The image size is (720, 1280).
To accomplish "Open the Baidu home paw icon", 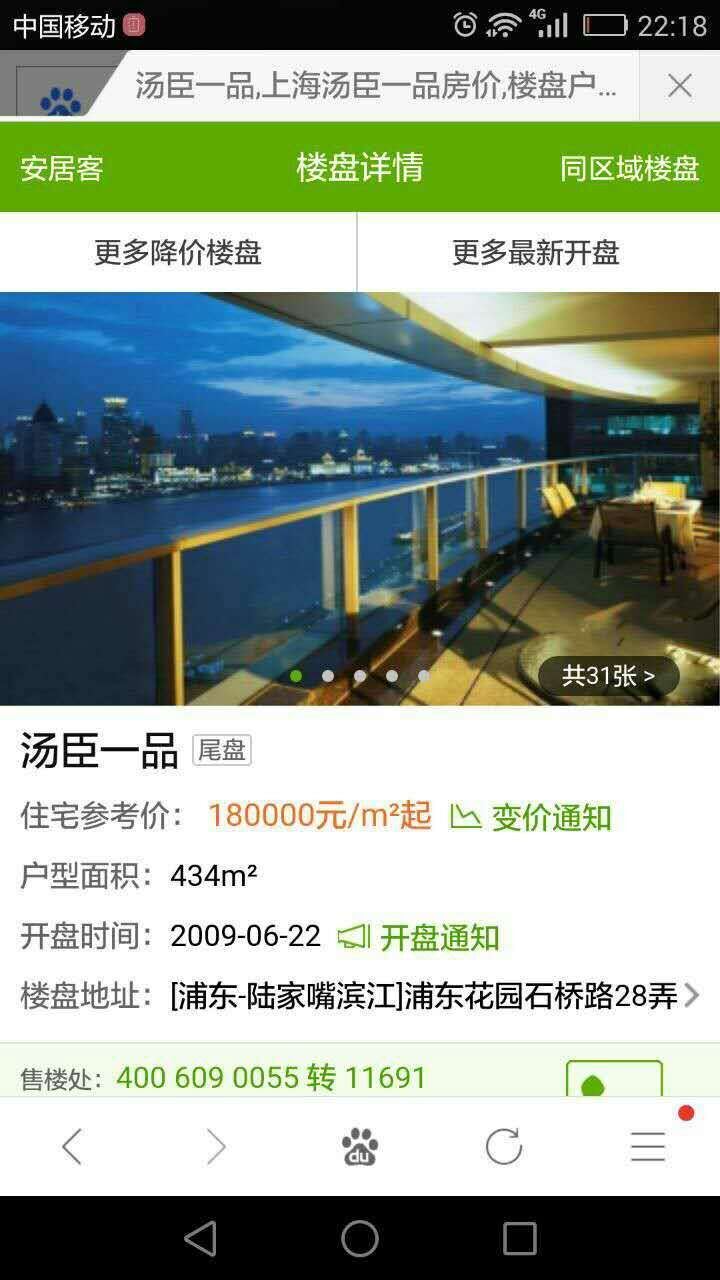I will (360, 1147).
